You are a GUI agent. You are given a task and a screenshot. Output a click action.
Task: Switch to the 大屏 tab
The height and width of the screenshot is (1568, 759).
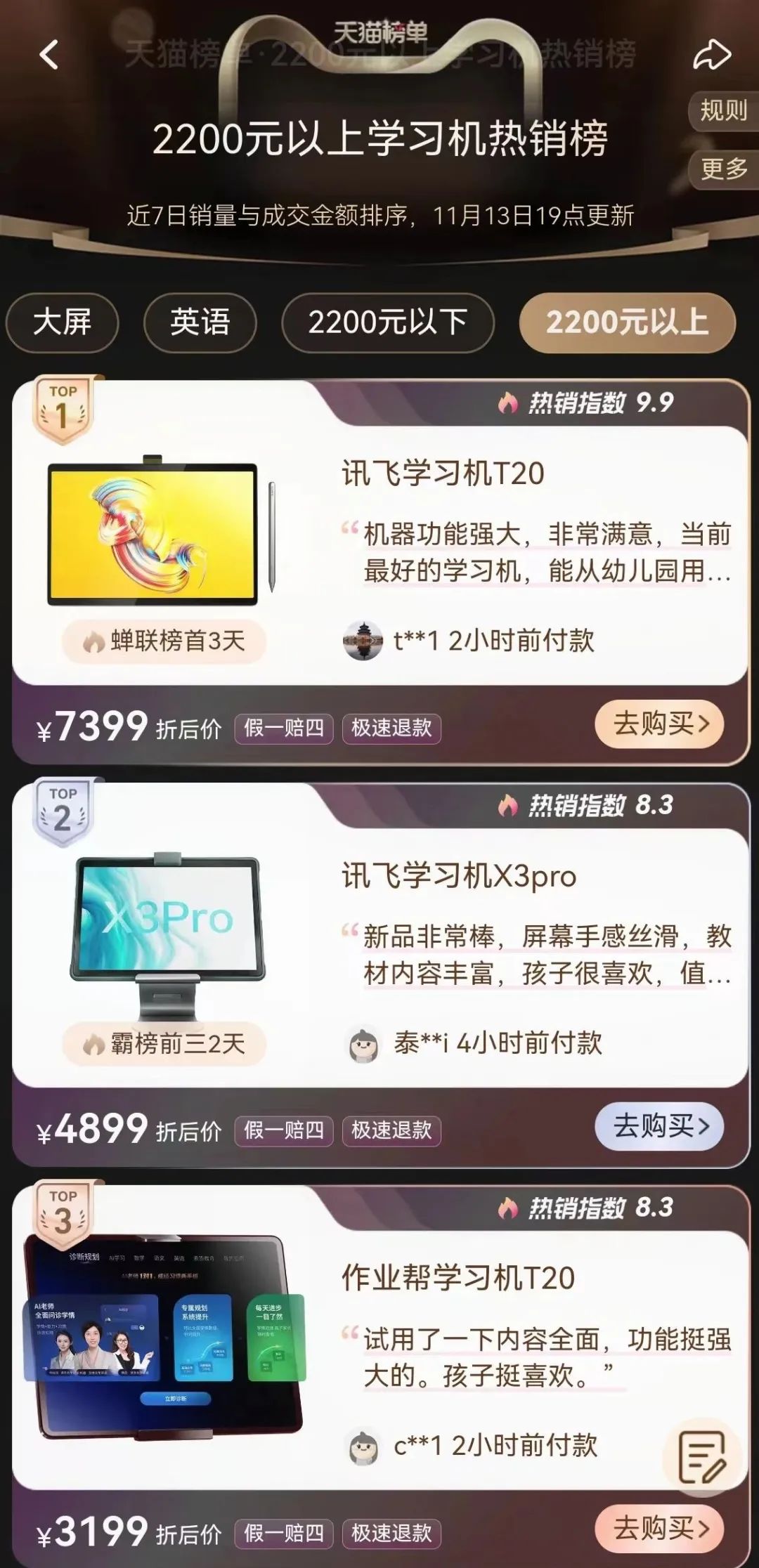tap(62, 322)
